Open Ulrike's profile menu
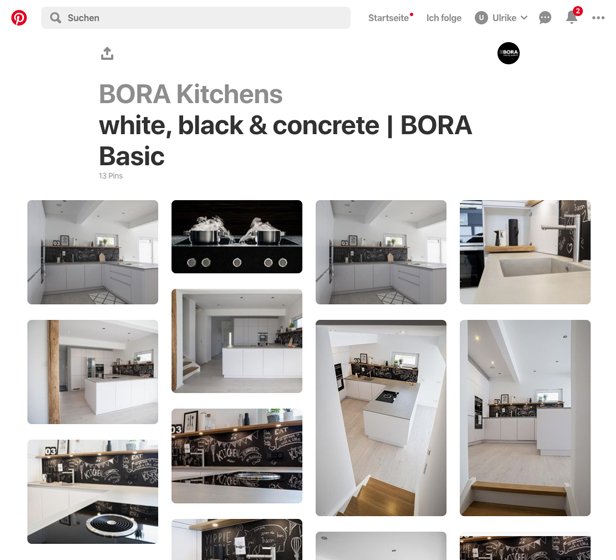This screenshot has width=616, height=560. (501, 18)
